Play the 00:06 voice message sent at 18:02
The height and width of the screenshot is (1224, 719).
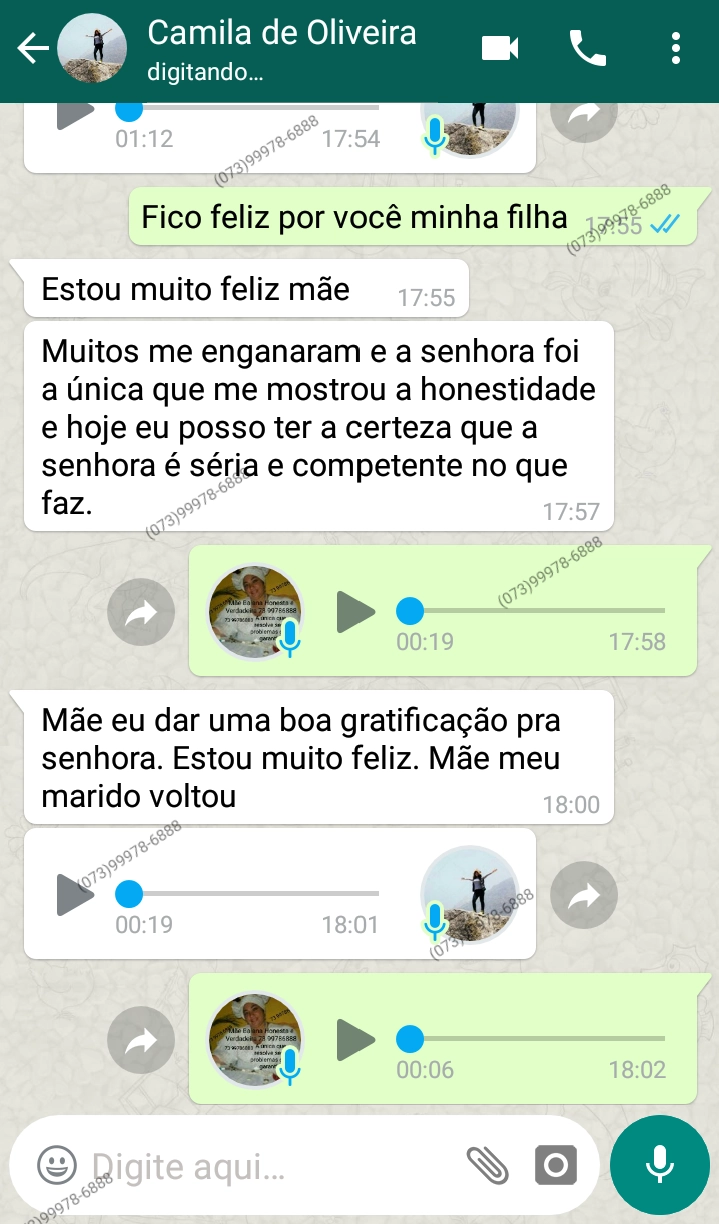coord(354,1040)
